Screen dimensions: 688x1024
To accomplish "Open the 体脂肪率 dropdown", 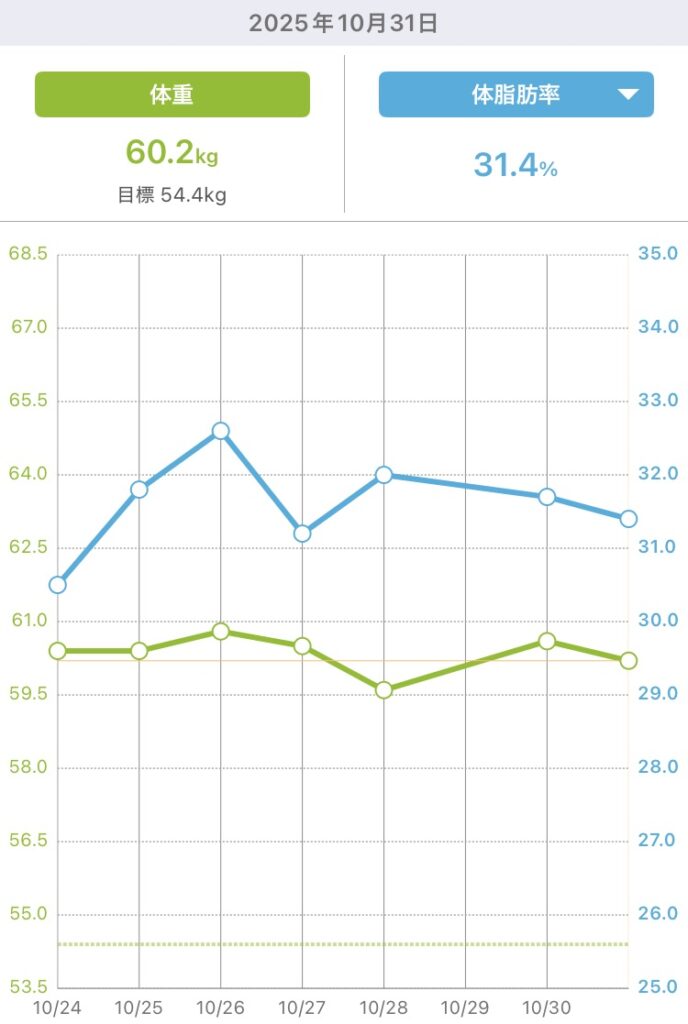I will 516,95.
